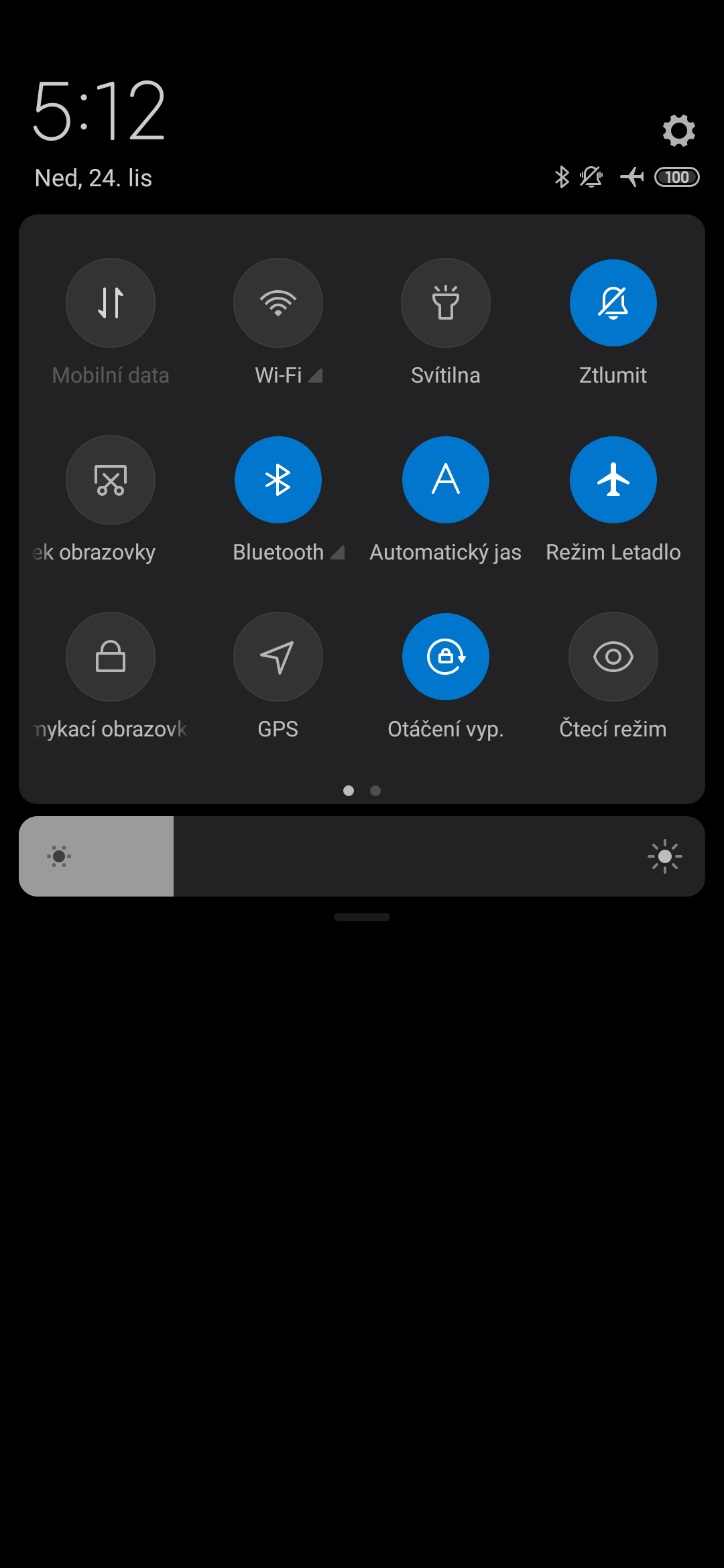Tap the Zamykací obrazovka lock tile
The image size is (724, 1568).
point(111,657)
